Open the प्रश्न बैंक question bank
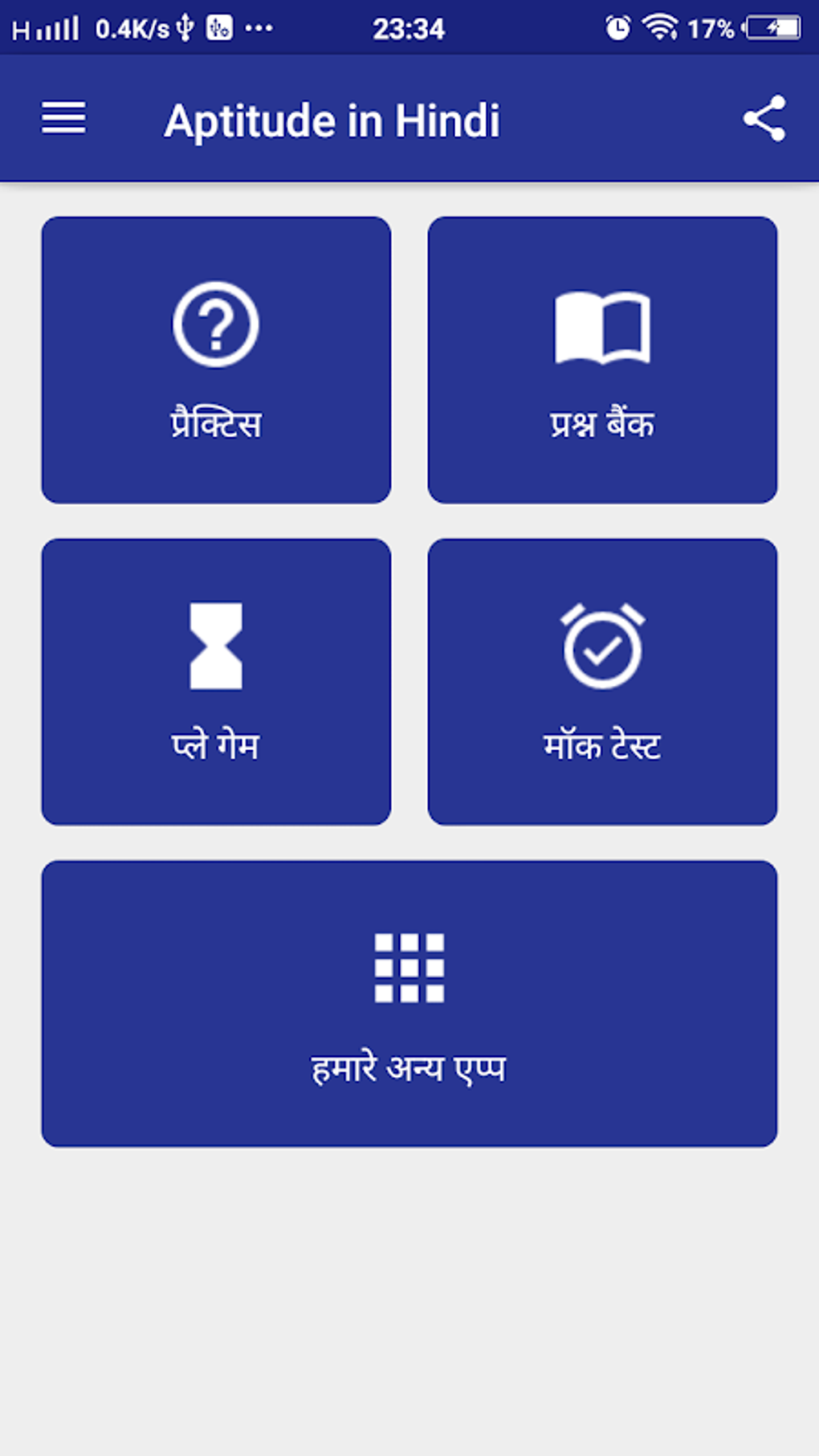This screenshot has width=819, height=1456. [602, 360]
